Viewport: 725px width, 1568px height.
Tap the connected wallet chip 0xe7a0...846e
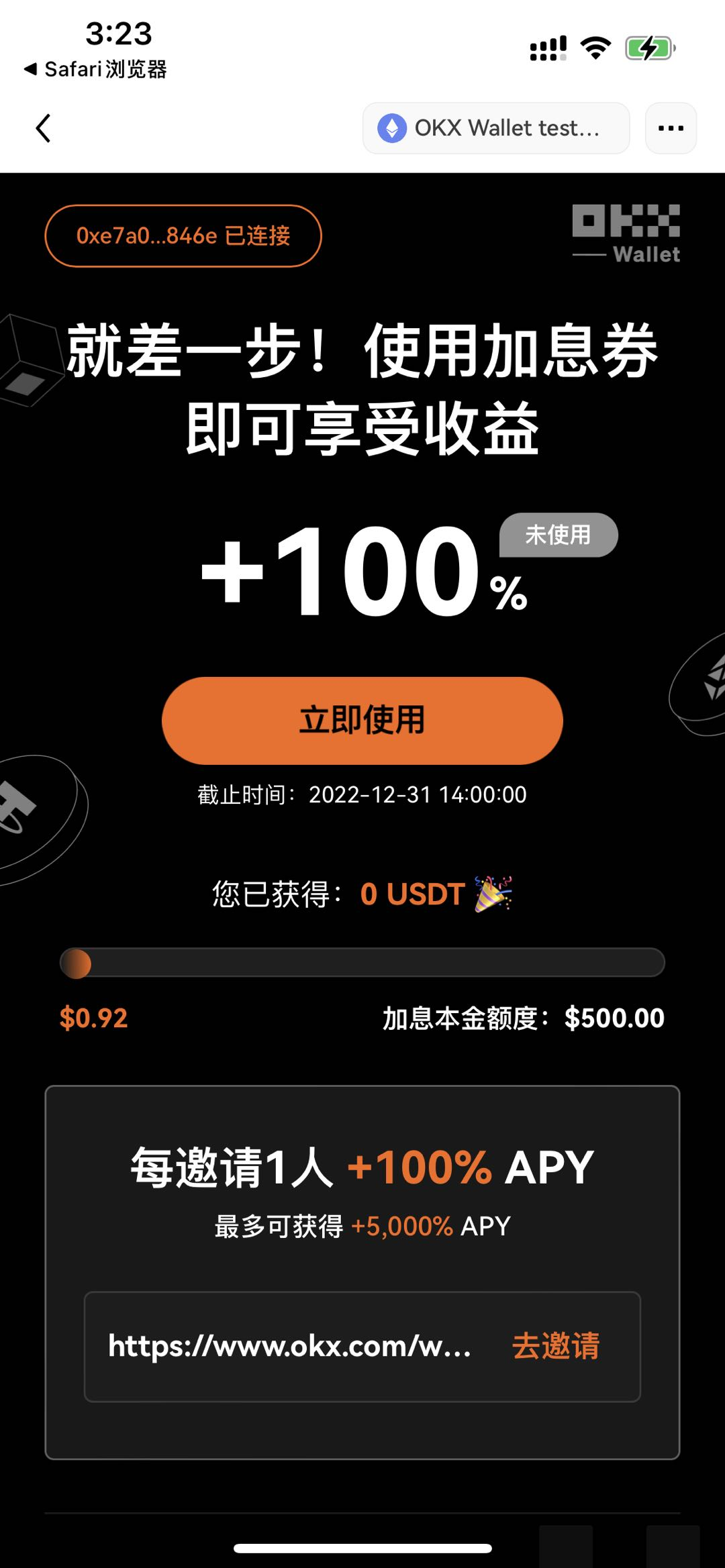click(182, 236)
